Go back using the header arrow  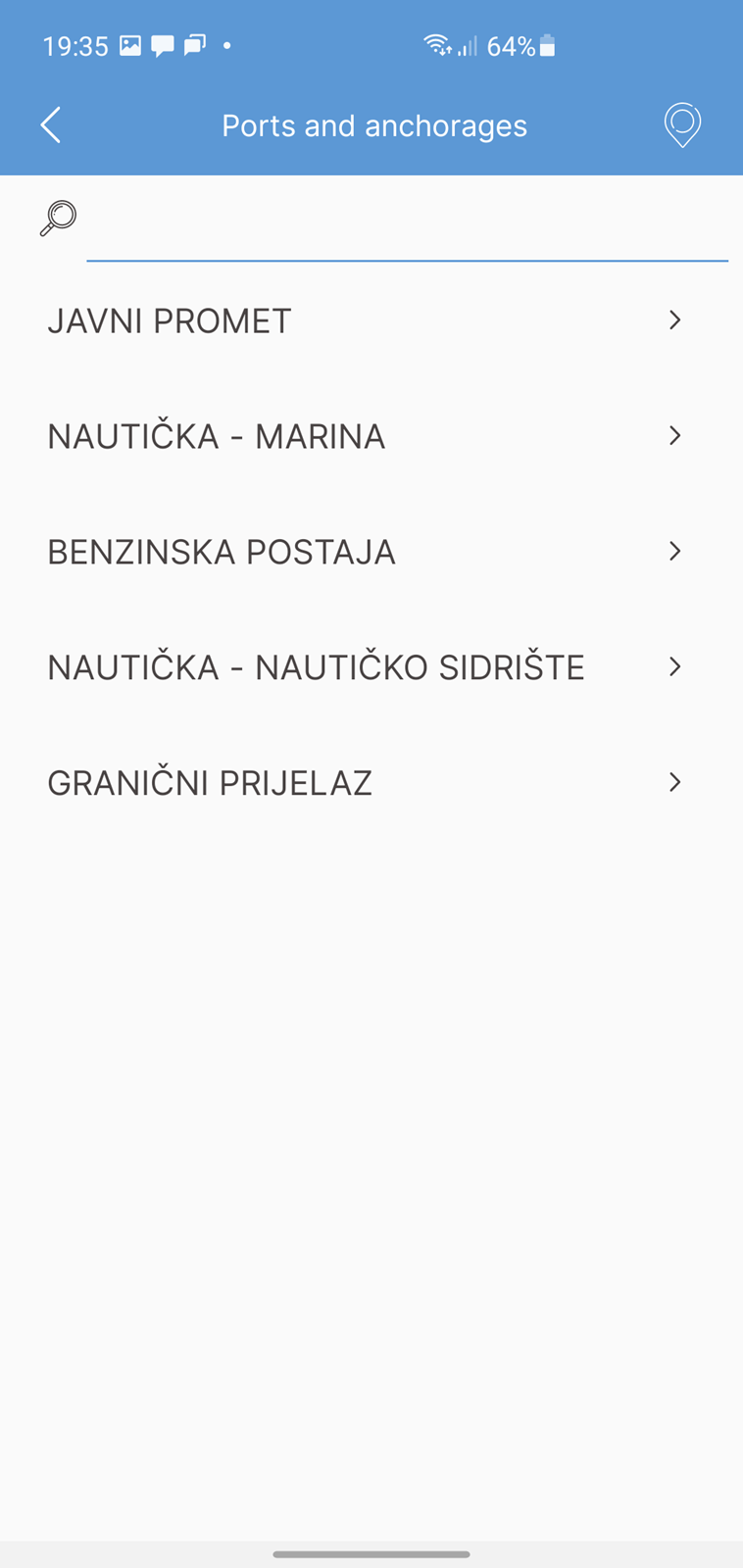(51, 125)
